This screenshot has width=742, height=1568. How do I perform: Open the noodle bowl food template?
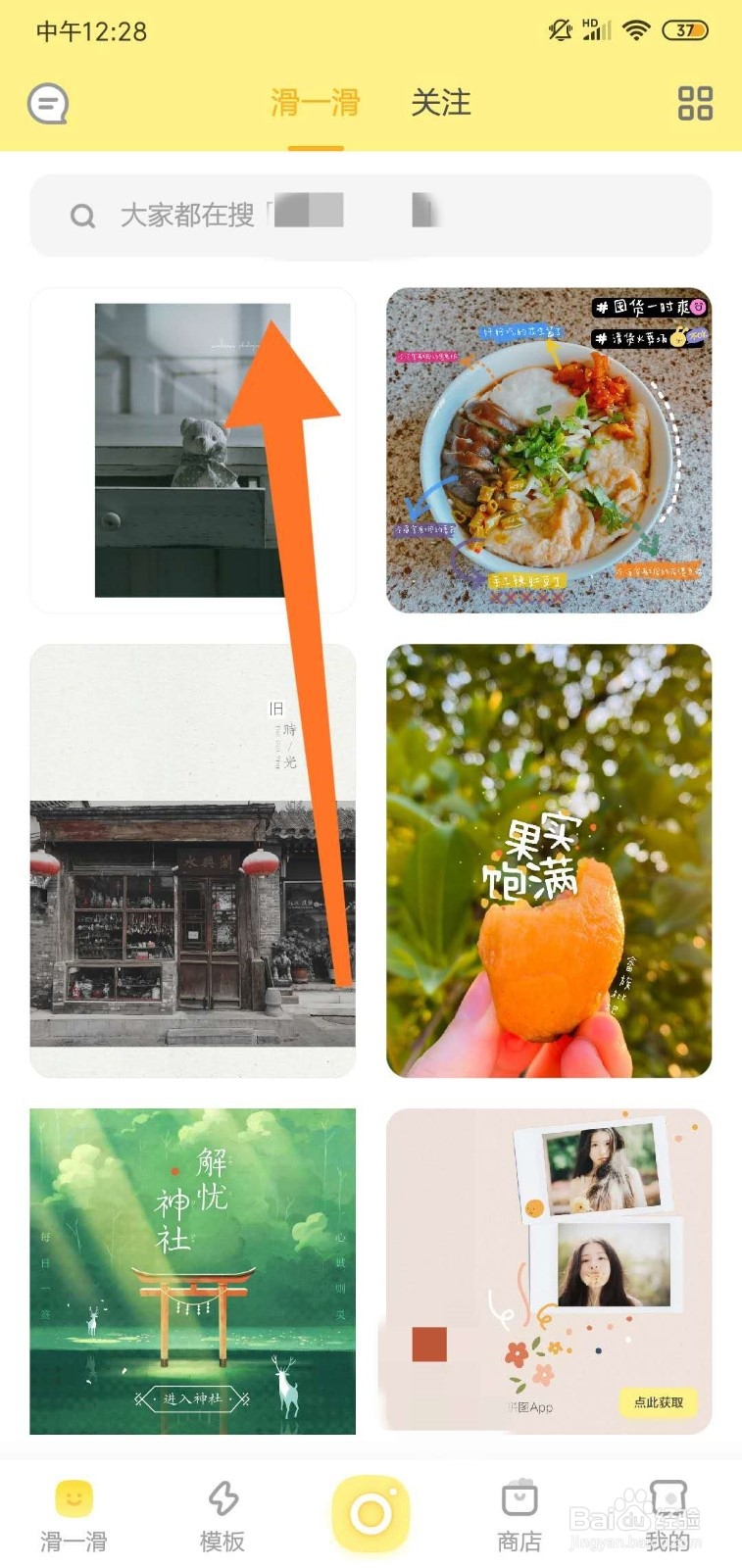click(549, 448)
